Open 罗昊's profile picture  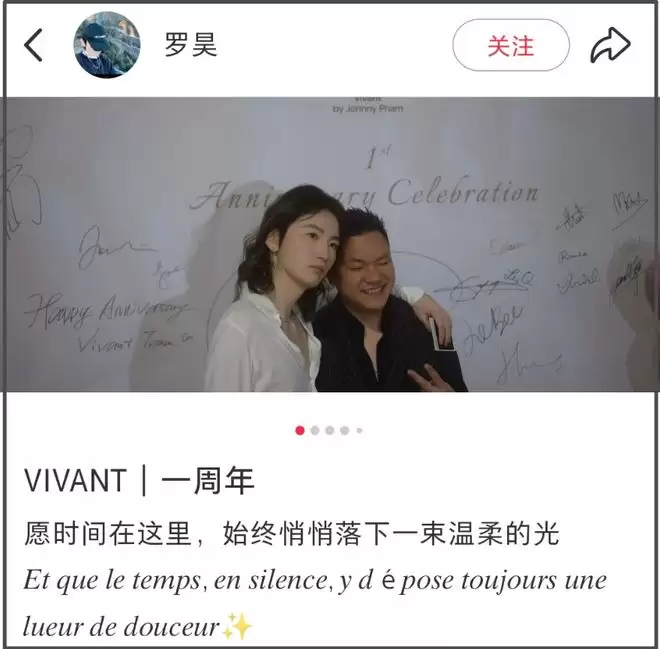click(x=107, y=45)
